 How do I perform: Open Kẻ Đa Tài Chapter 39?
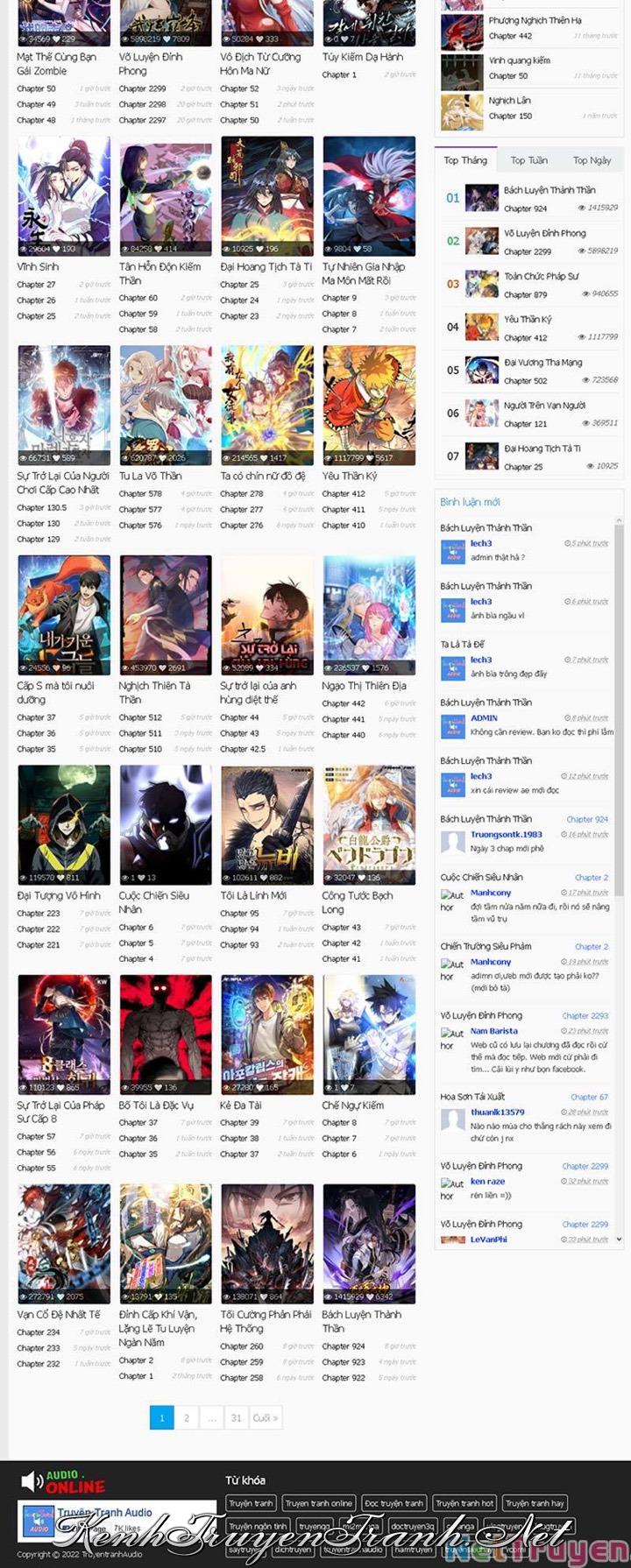(x=239, y=1122)
